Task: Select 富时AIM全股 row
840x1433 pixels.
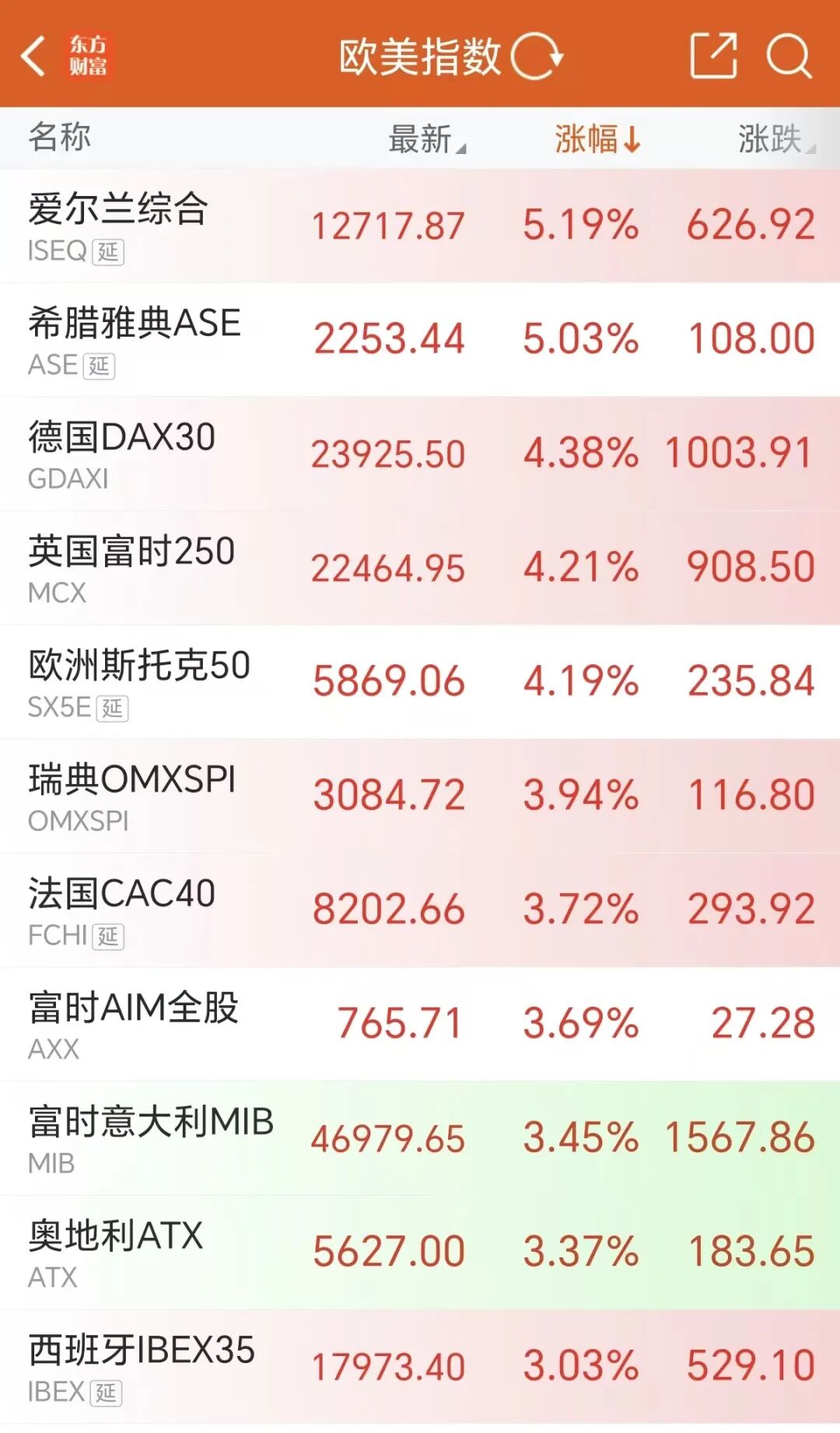Action: 420,1025
